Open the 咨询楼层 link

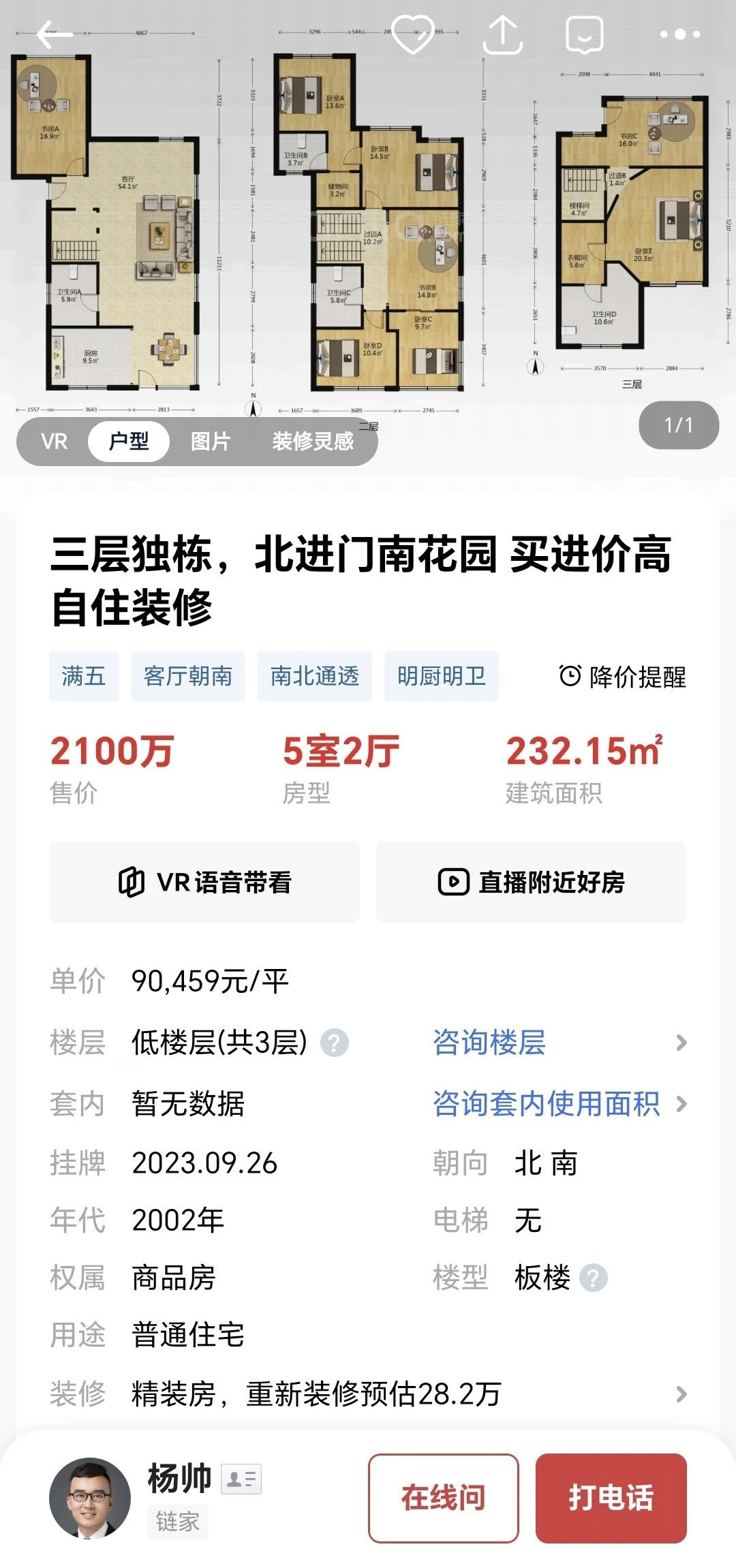pos(489,1043)
